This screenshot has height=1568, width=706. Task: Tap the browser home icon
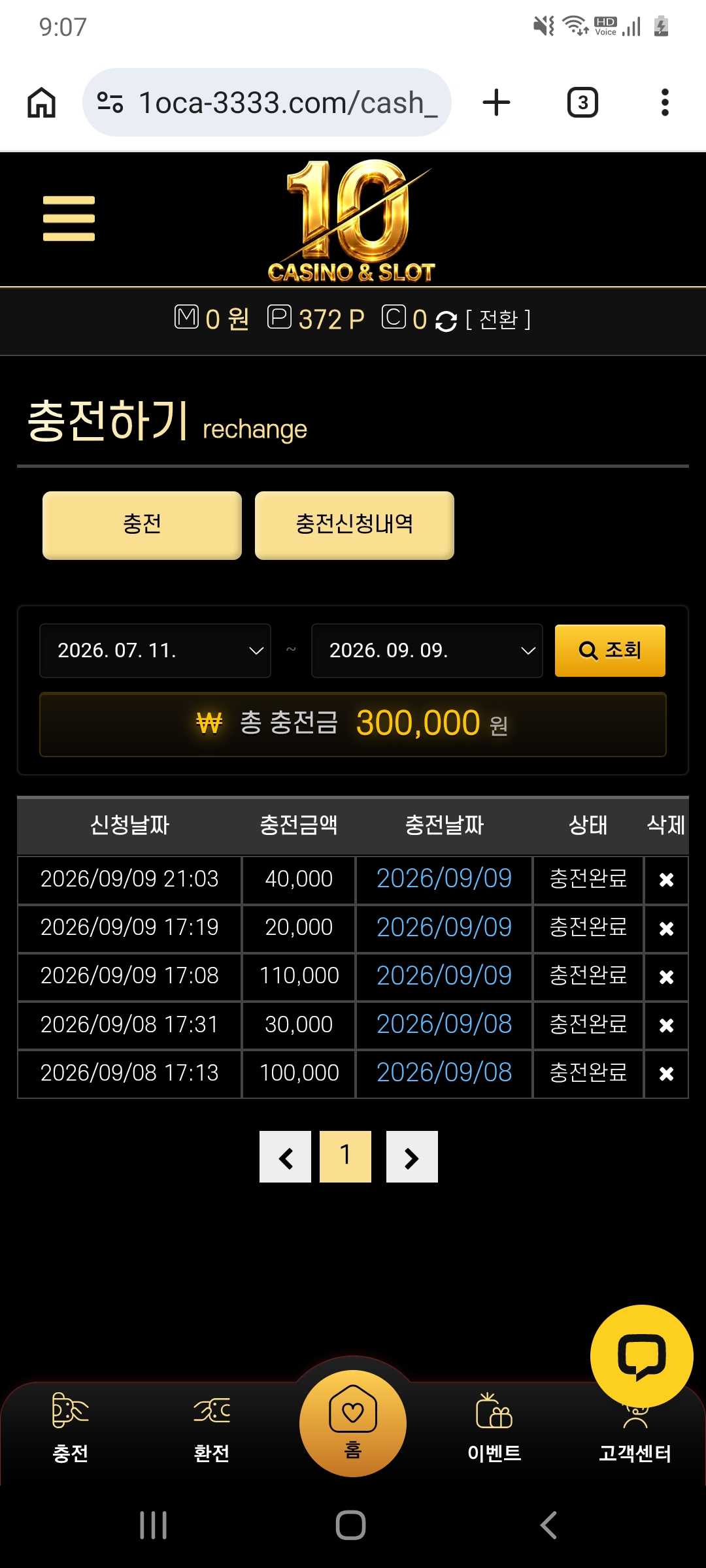(41, 103)
